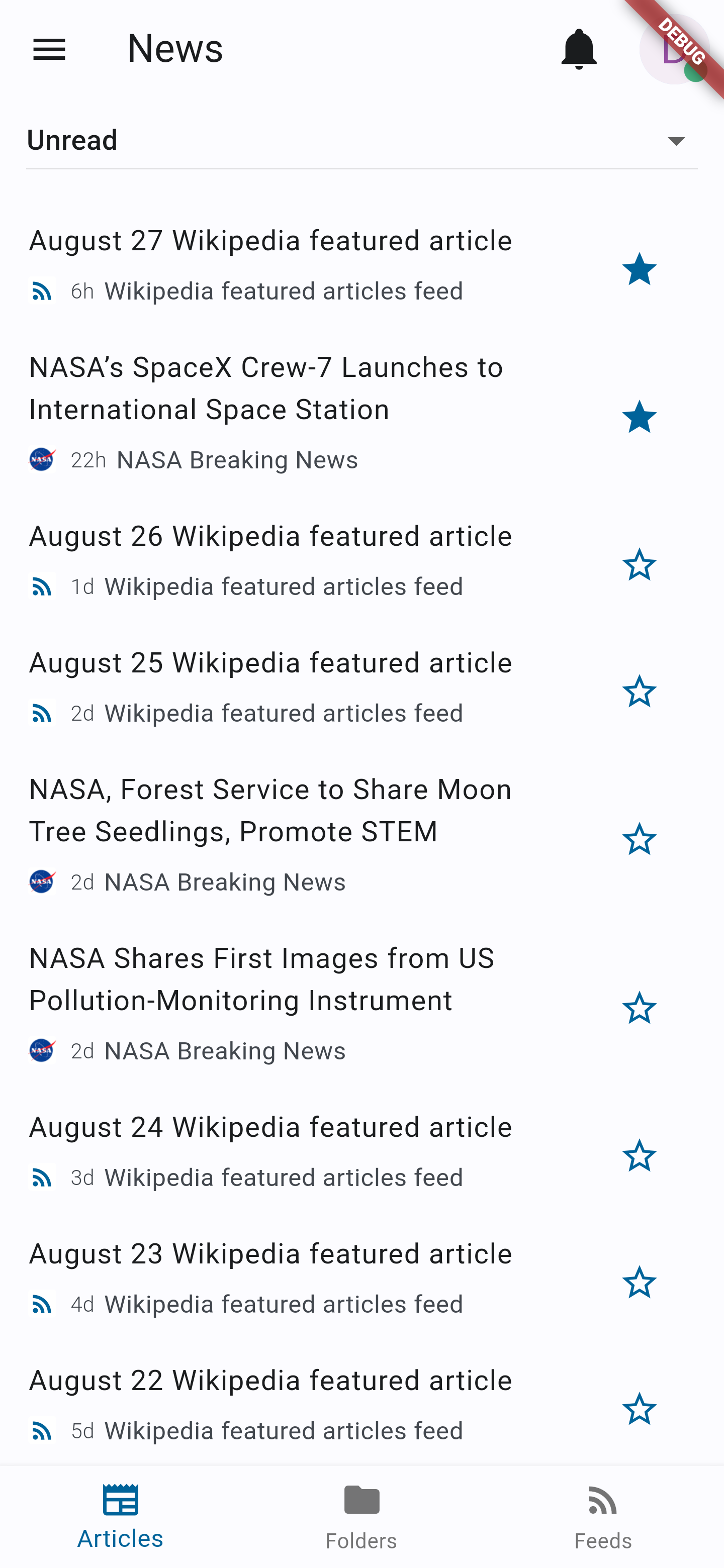Open the Moon Tree Seedlings article
This screenshot has width=724, height=1568.
271,810
